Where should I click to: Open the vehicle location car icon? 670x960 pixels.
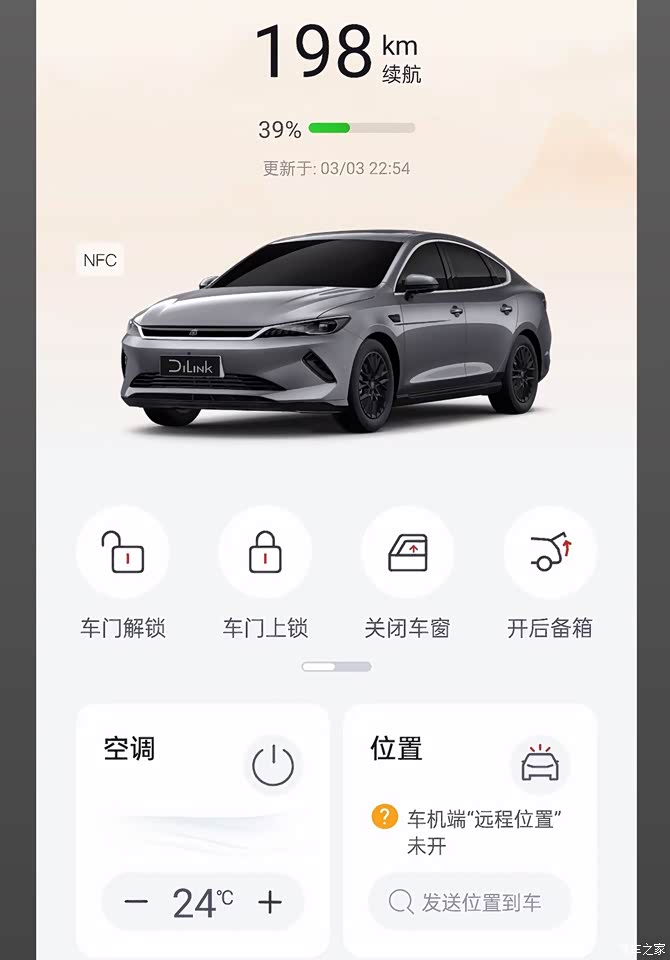tap(540, 766)
